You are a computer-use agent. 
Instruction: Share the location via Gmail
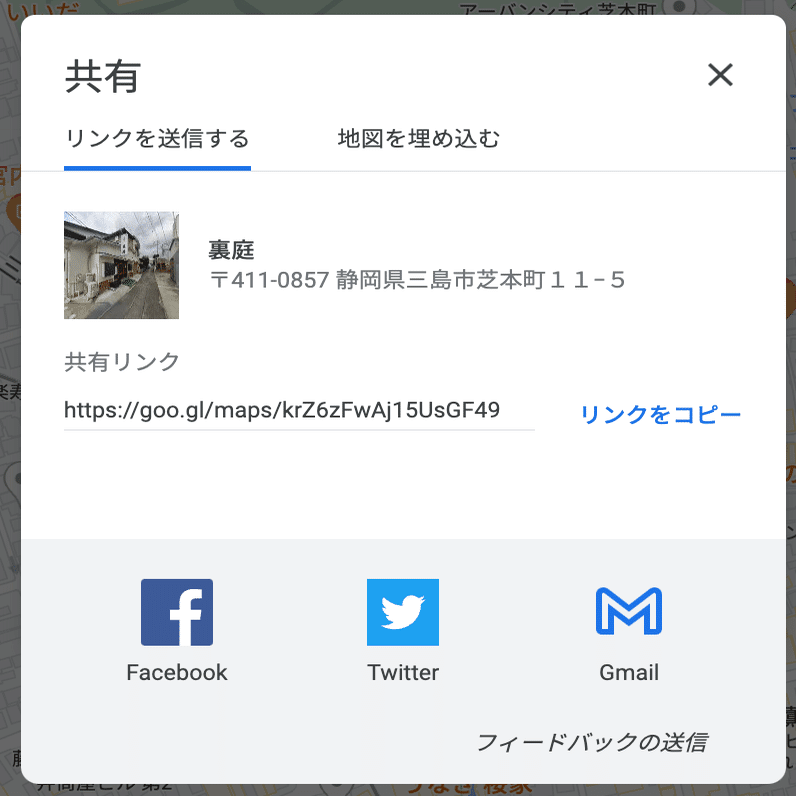[629, 630]
